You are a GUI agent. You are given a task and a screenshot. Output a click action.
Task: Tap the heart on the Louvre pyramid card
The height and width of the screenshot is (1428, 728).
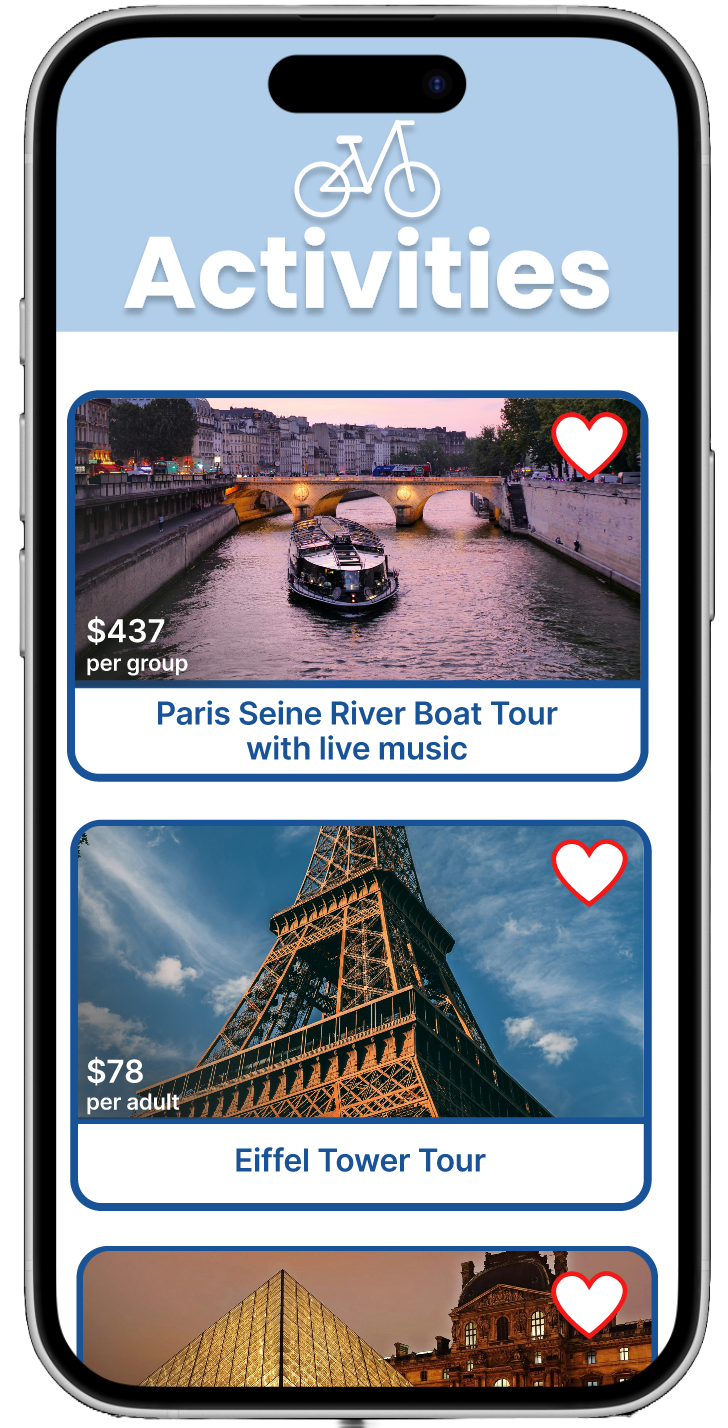(590, 1303)
